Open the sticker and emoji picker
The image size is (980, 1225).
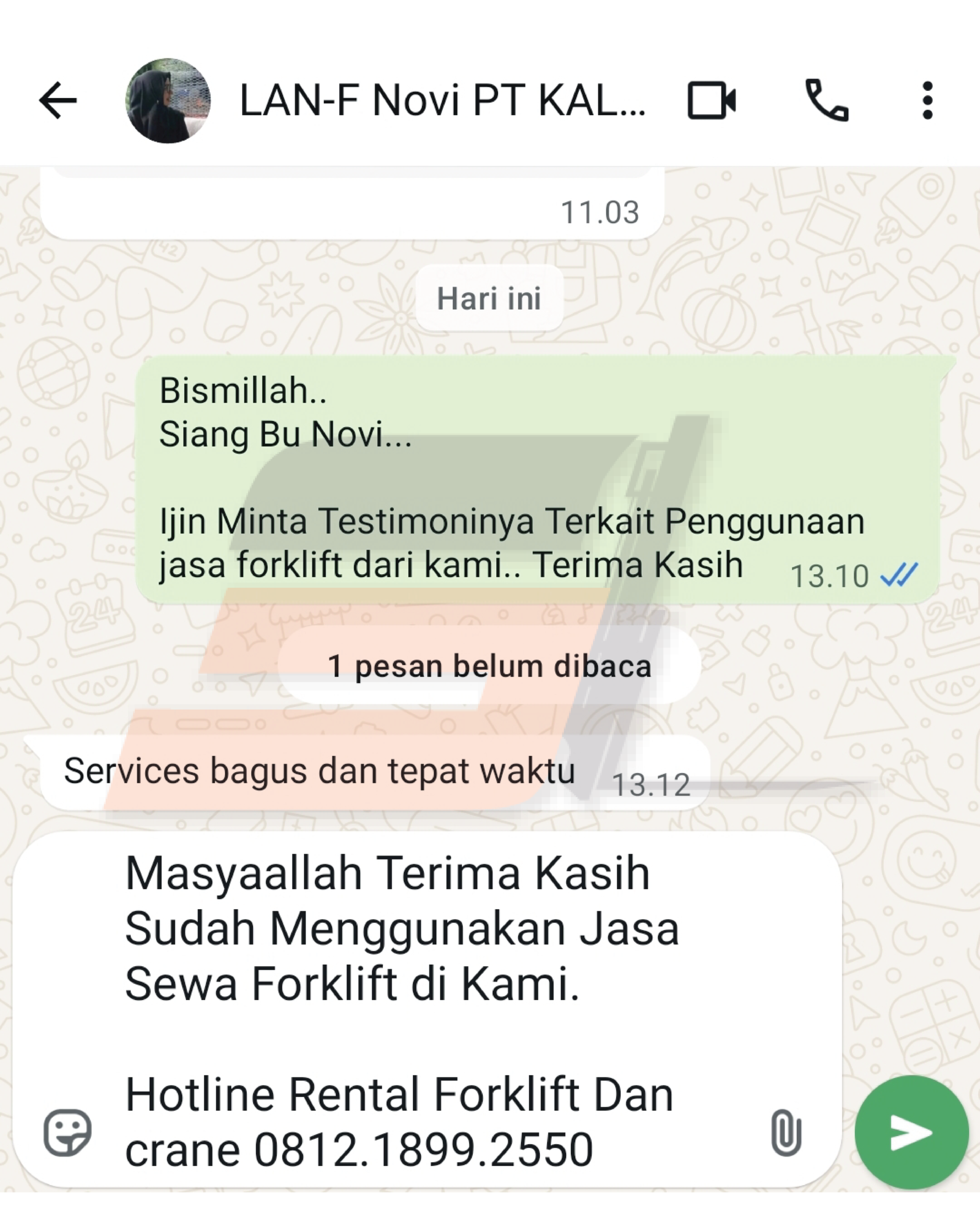67,1132
